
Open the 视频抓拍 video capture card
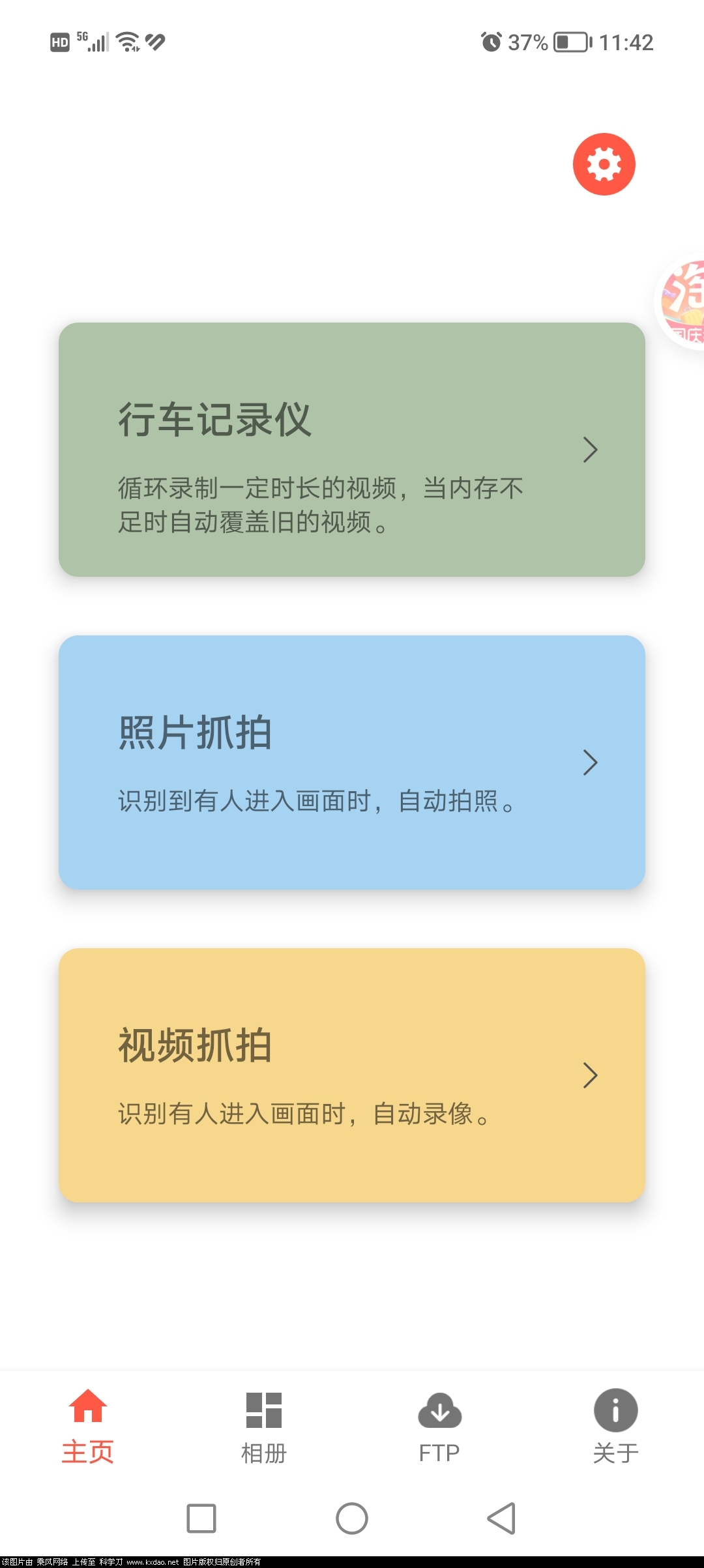352,1075
